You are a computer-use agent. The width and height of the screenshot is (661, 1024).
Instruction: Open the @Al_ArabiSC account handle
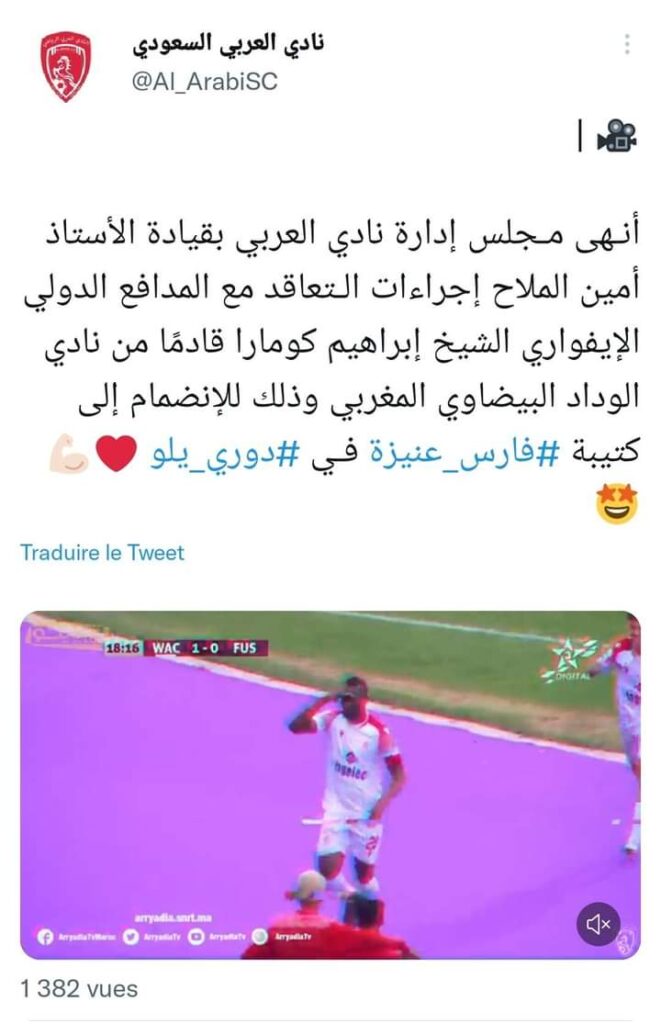pos(205,82)
